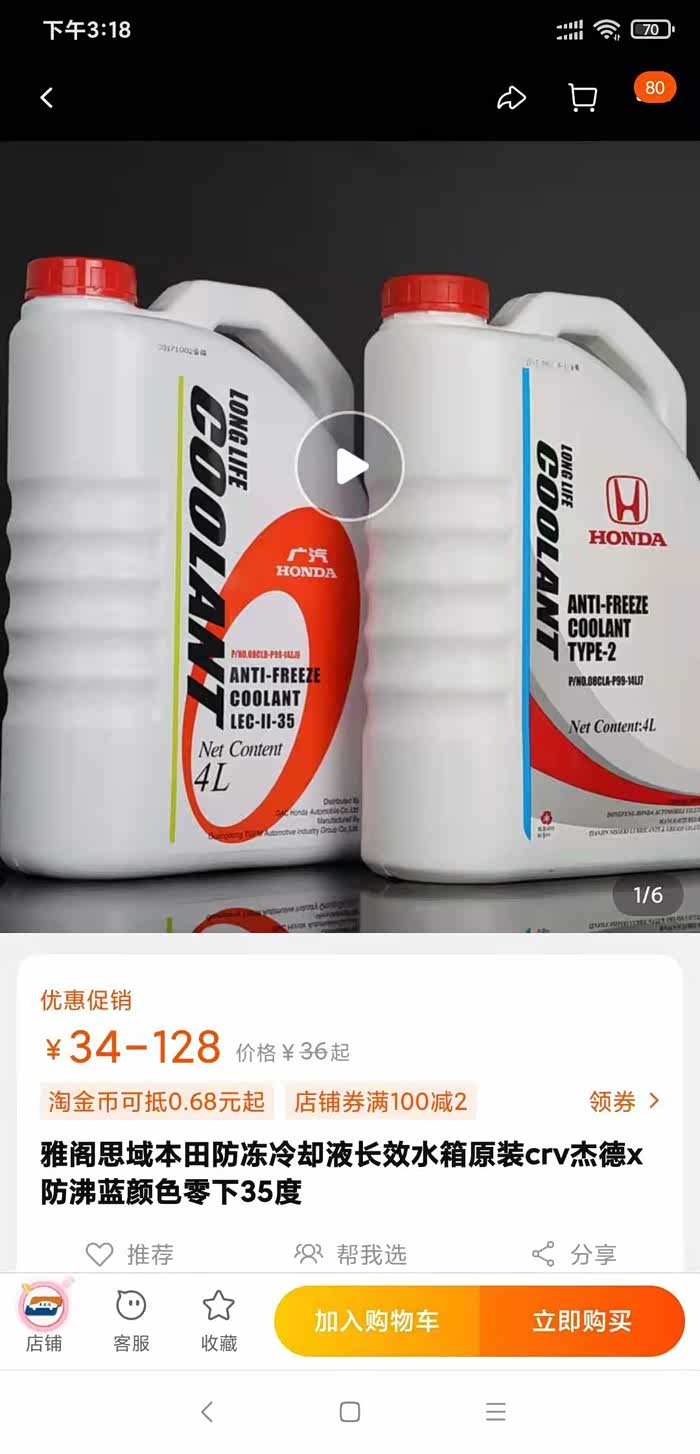The width and height of the screenshot is (700, 1454).
Task: Visit the 店铺 store page
Action: click(44, 1319)
